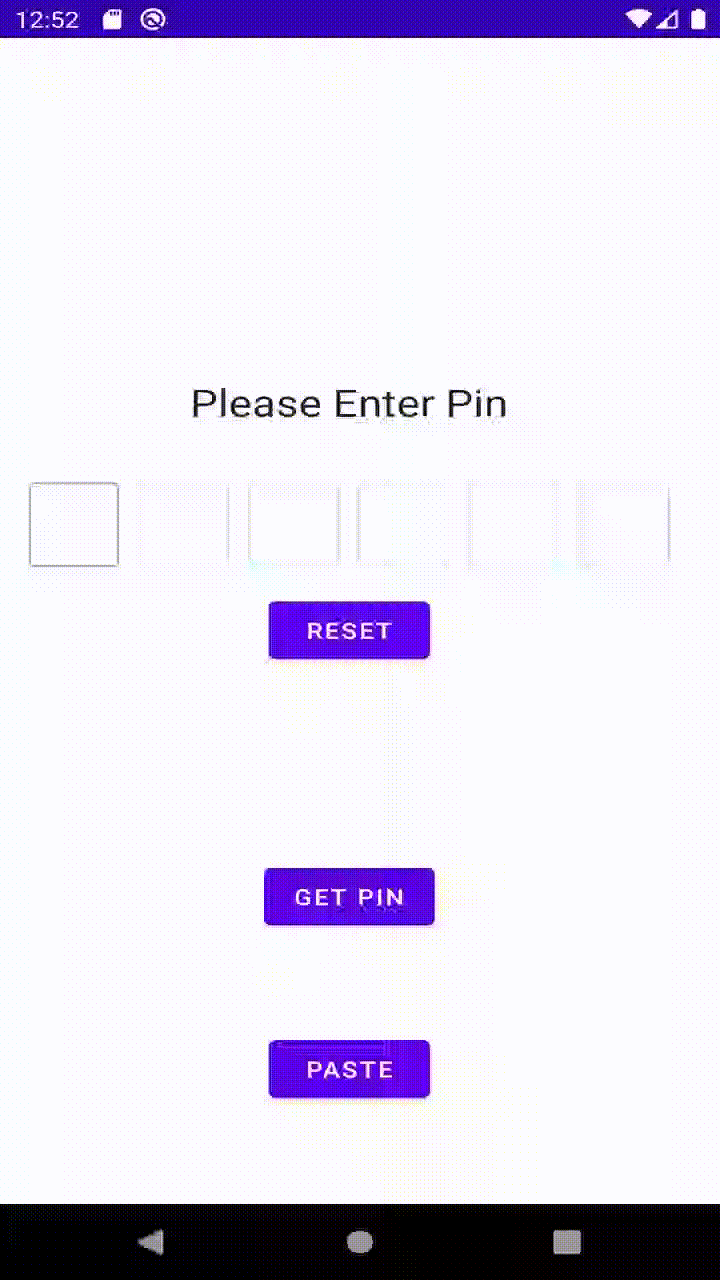This screenshot has height=1280, width=720.
Task: Go back using the navigation bar
Action: pyautogui.click(x=151, y=1242)
